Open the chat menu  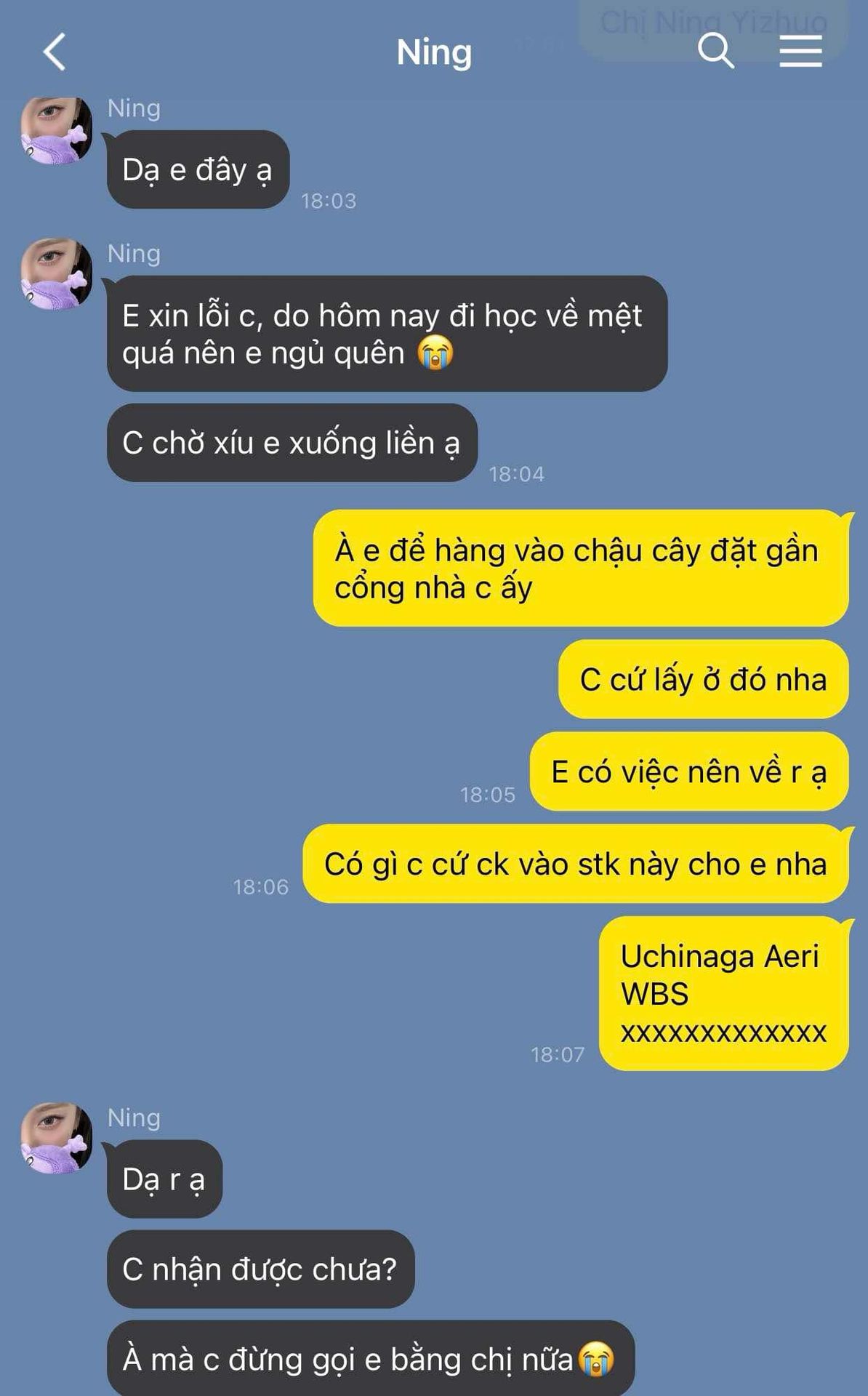(x=800, y=52)
